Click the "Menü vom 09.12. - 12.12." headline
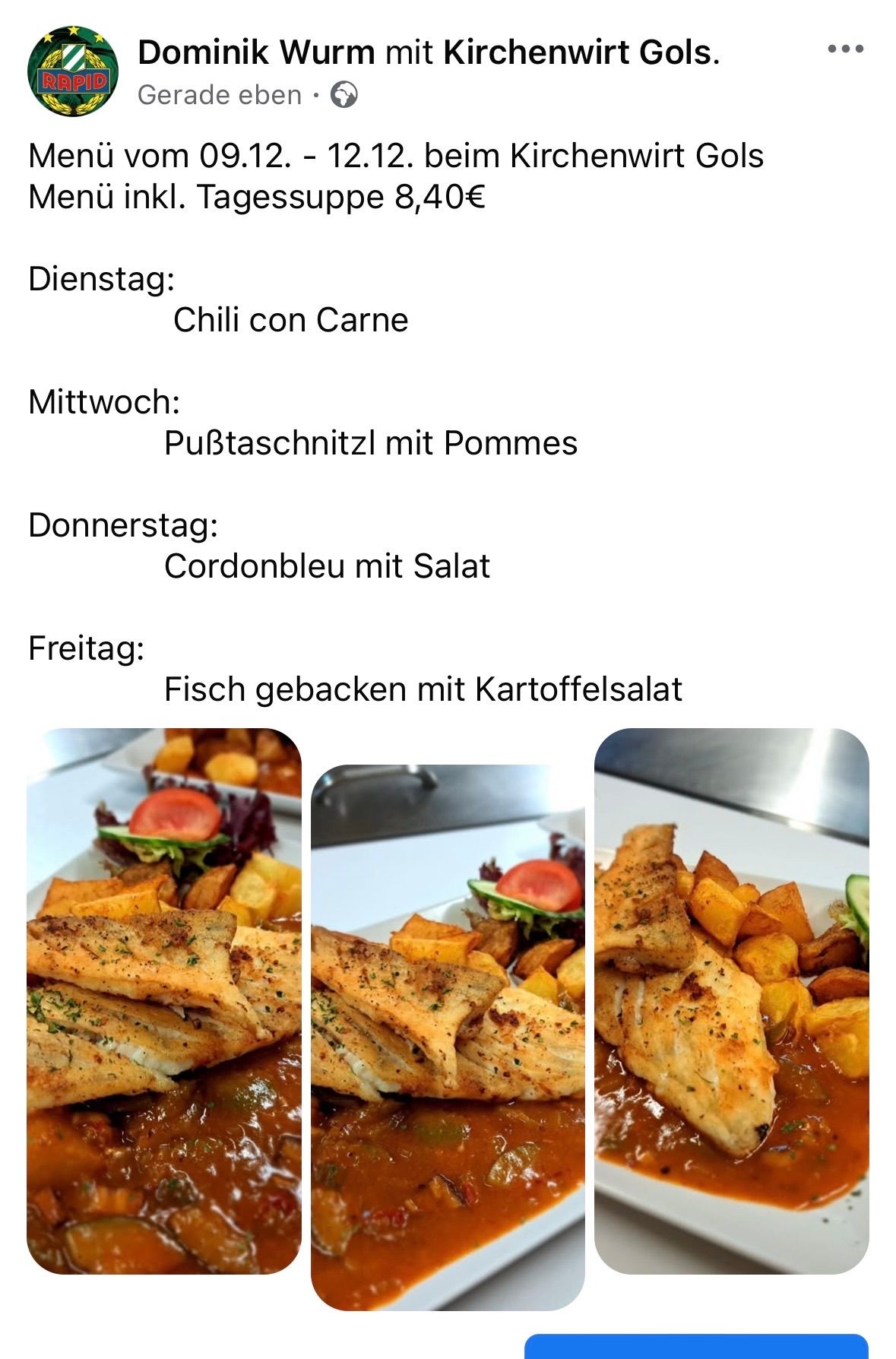The height and width of the screenshot is (1359, 896). click(x=395, y=157)
